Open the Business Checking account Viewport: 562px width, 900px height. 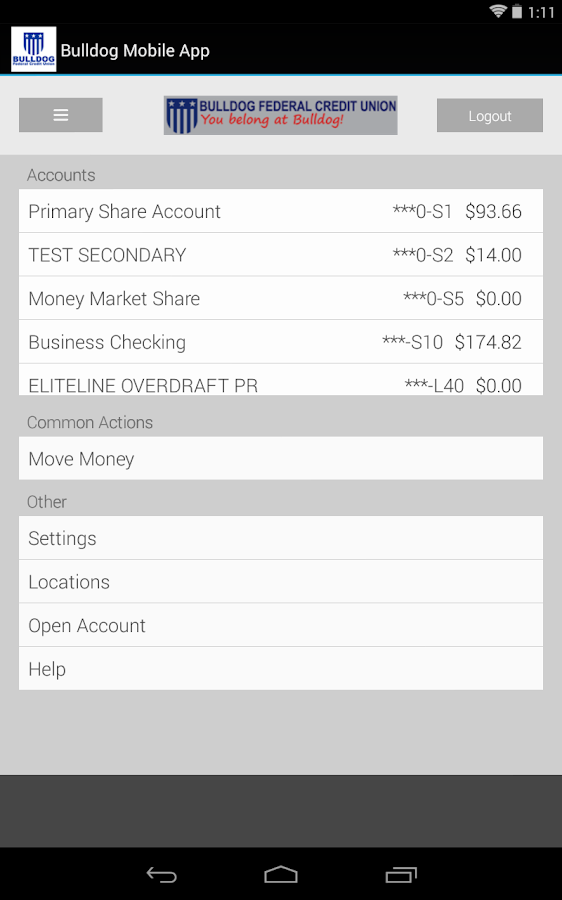pyautogui.click(x=281, y=342)
